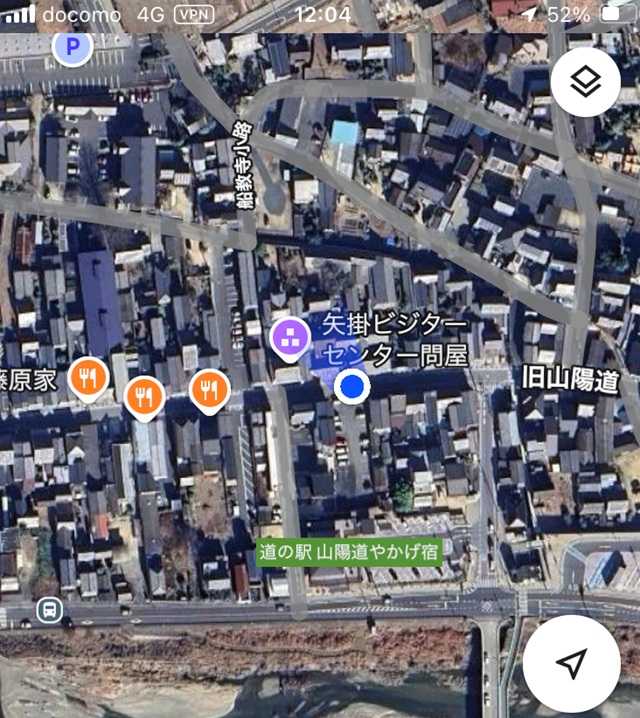
Task: Open the restaurant pin beside 藤原家
Action: tap(89, 377)
